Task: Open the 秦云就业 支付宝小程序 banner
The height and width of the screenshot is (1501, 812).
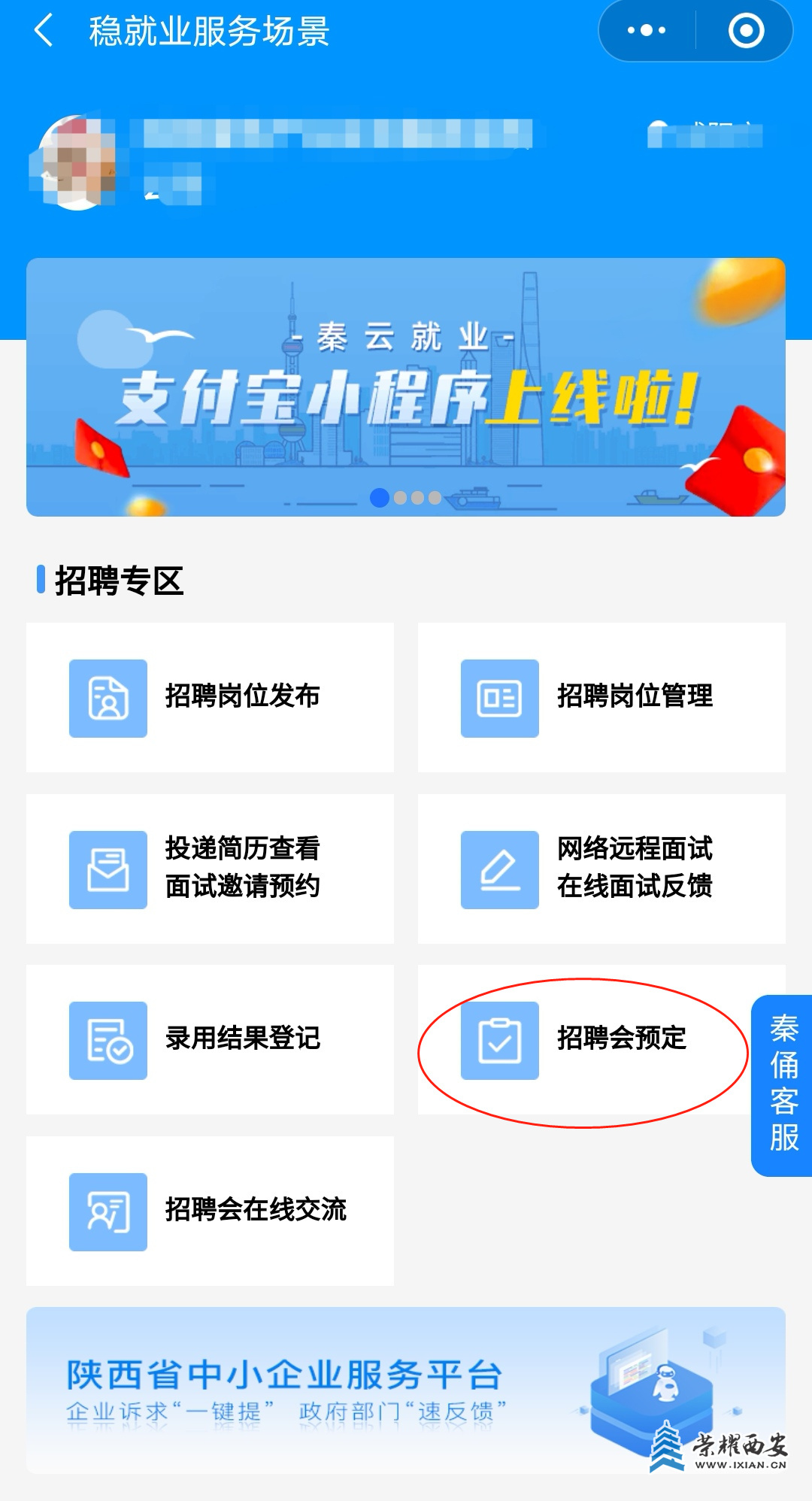Action: click(x=406, y=387)
